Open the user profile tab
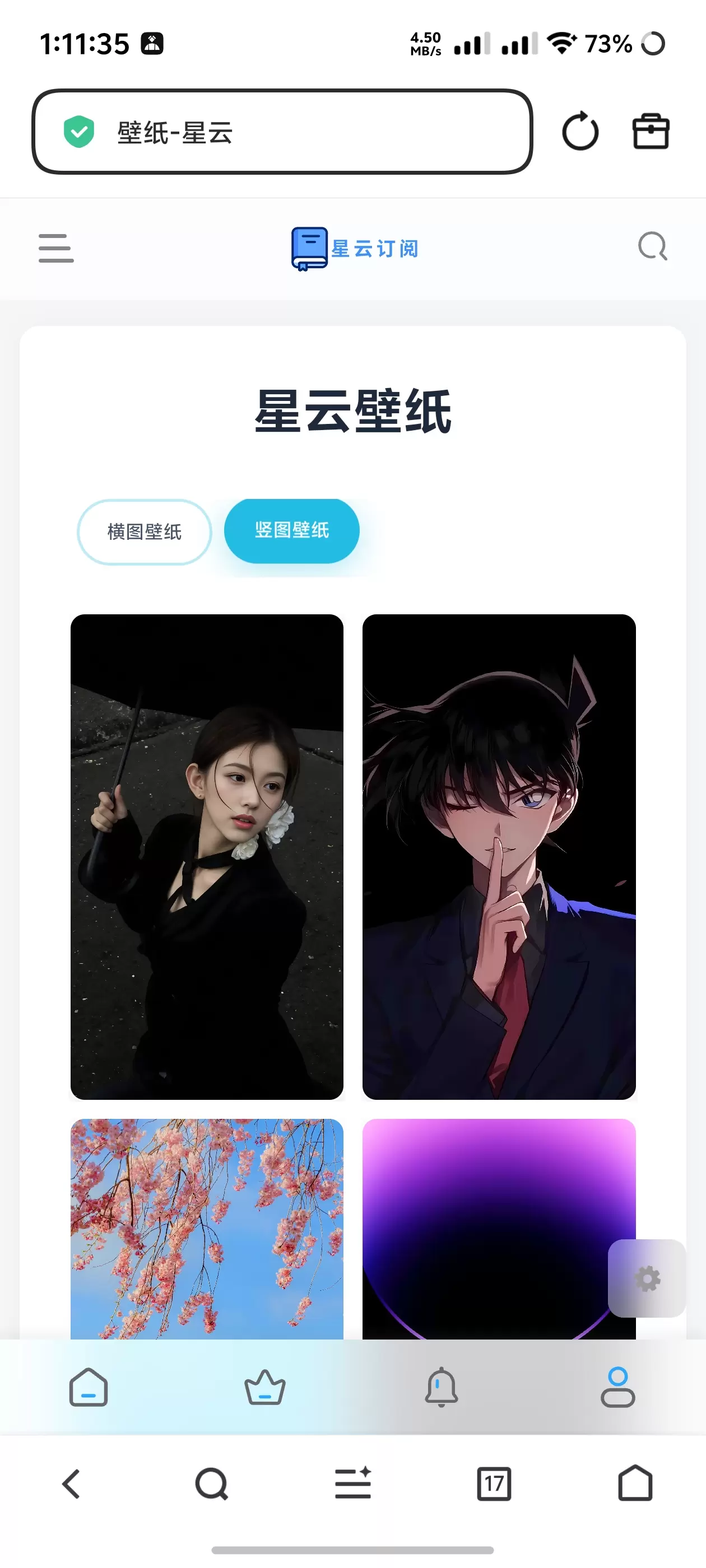The width and height of the screenshot is (706, 1568). click(x=617, y=1387)
